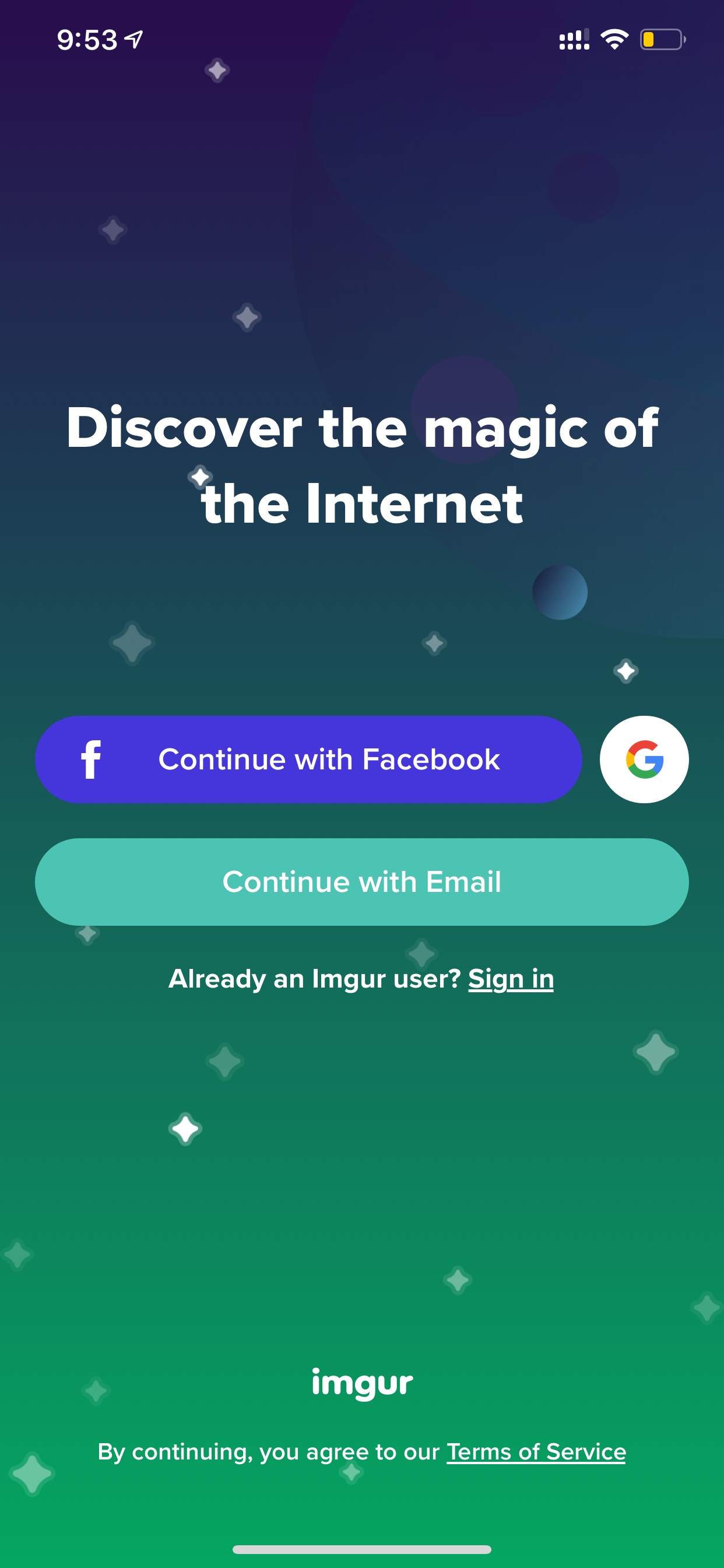Open the Sign in link
Screen dimensions: 724x1568
click(511, 979)
